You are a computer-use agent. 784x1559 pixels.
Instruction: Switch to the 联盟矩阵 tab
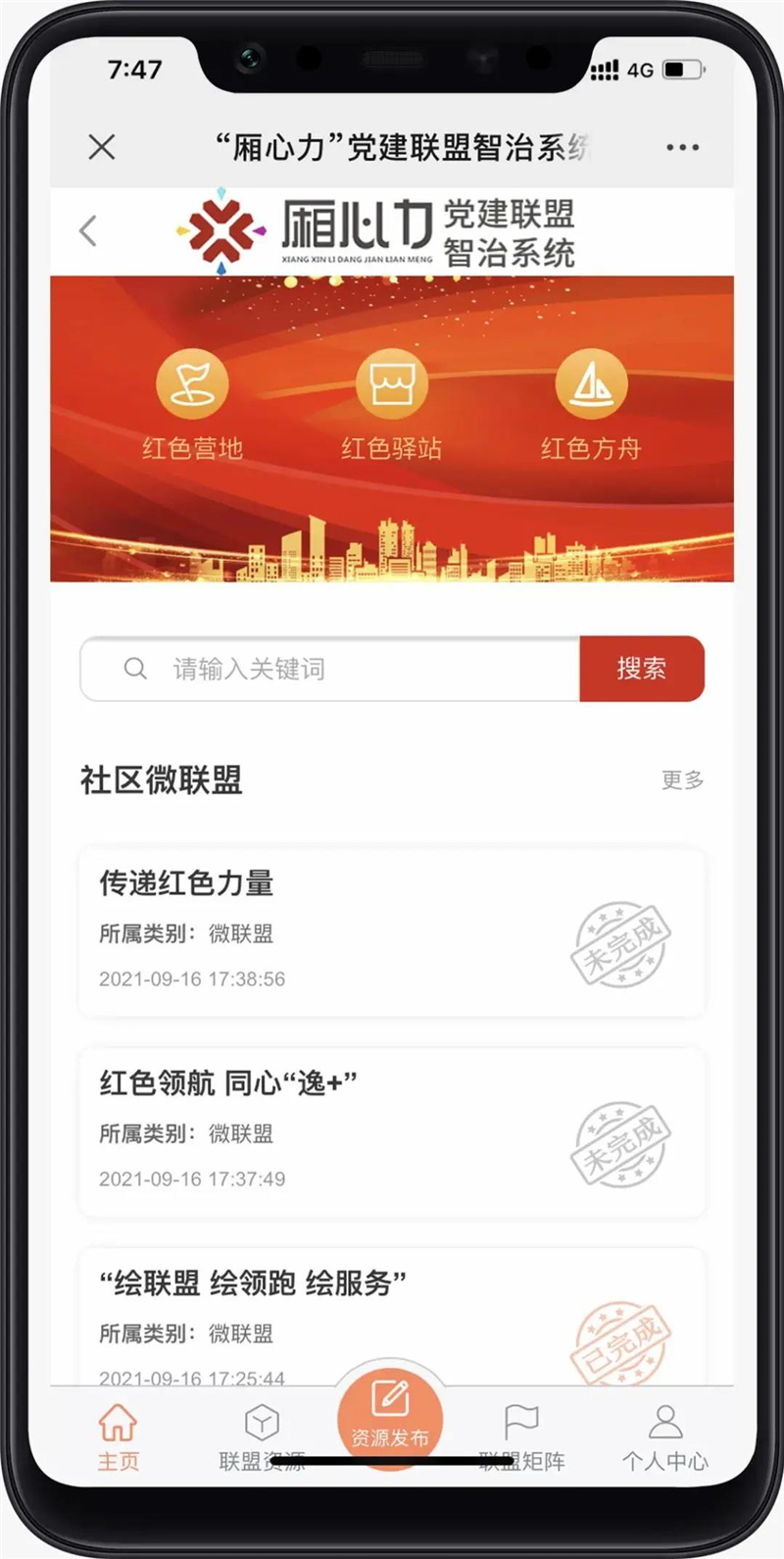click(521, 1435)
